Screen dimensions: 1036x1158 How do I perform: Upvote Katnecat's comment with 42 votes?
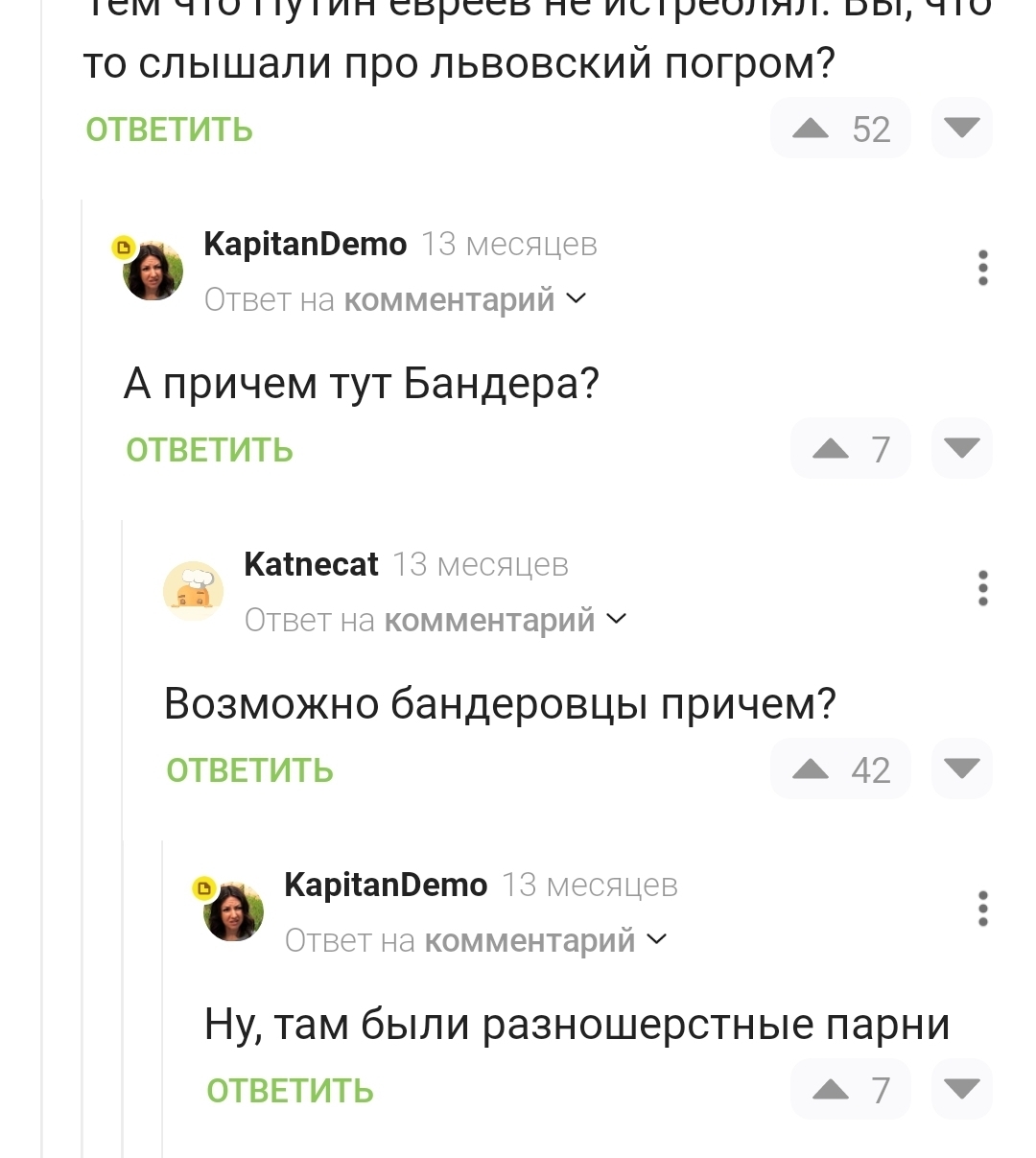click(x=812, y=769)
